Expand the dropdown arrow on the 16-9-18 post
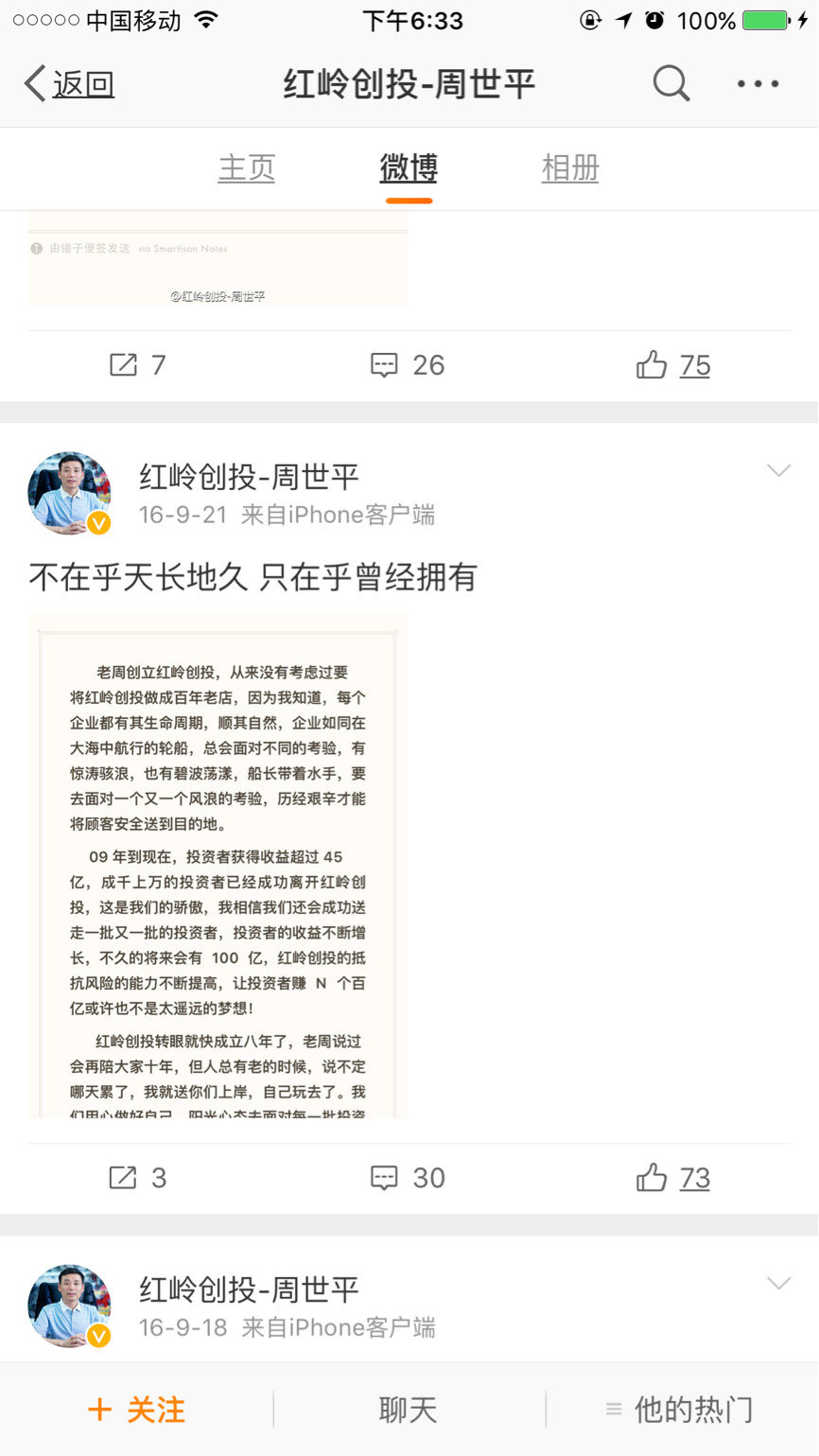Screen dimensions: 819x1456 pos(778,1284)
